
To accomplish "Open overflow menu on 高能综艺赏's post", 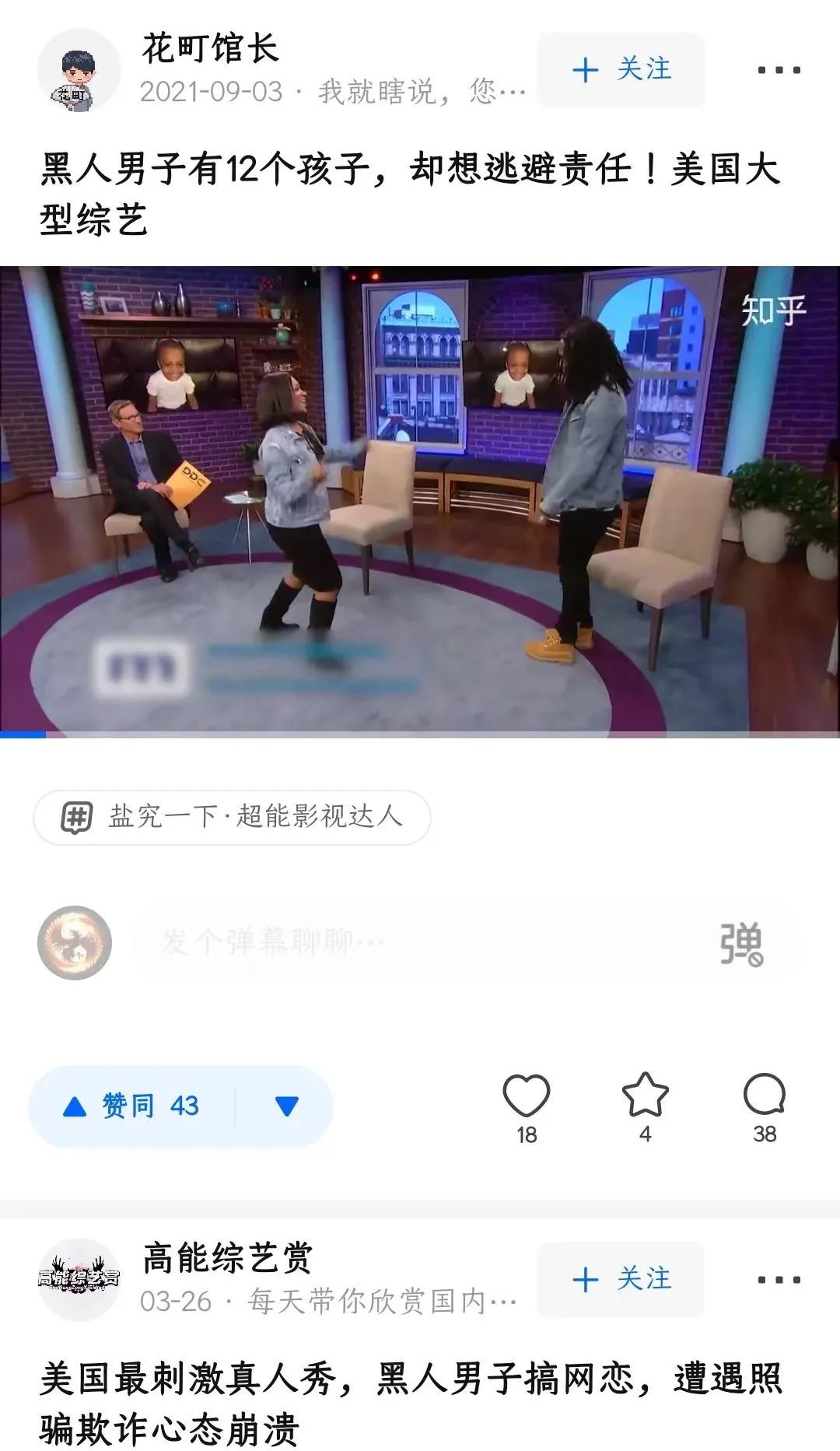I will [x=779, y=1280].
